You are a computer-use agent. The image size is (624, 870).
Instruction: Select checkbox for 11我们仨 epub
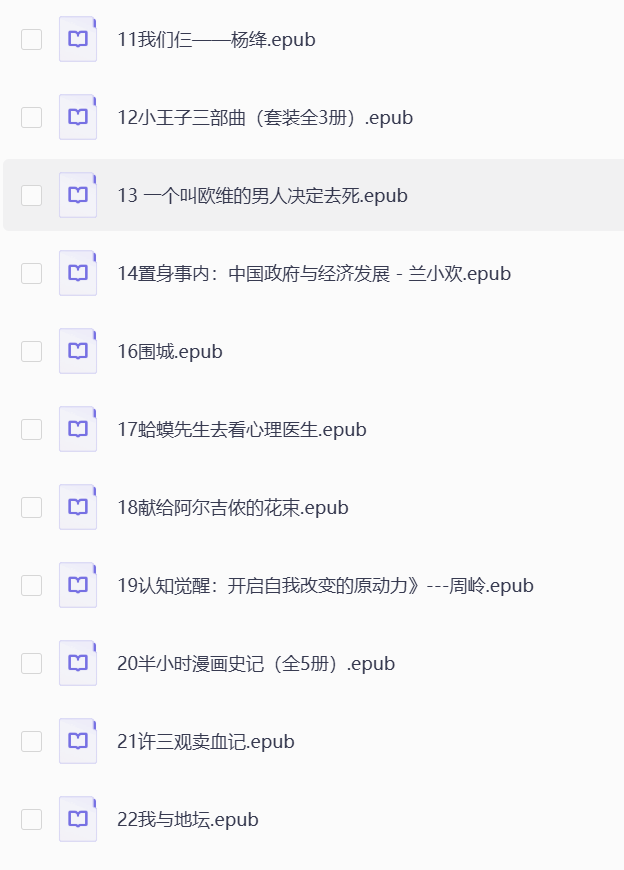31,40
